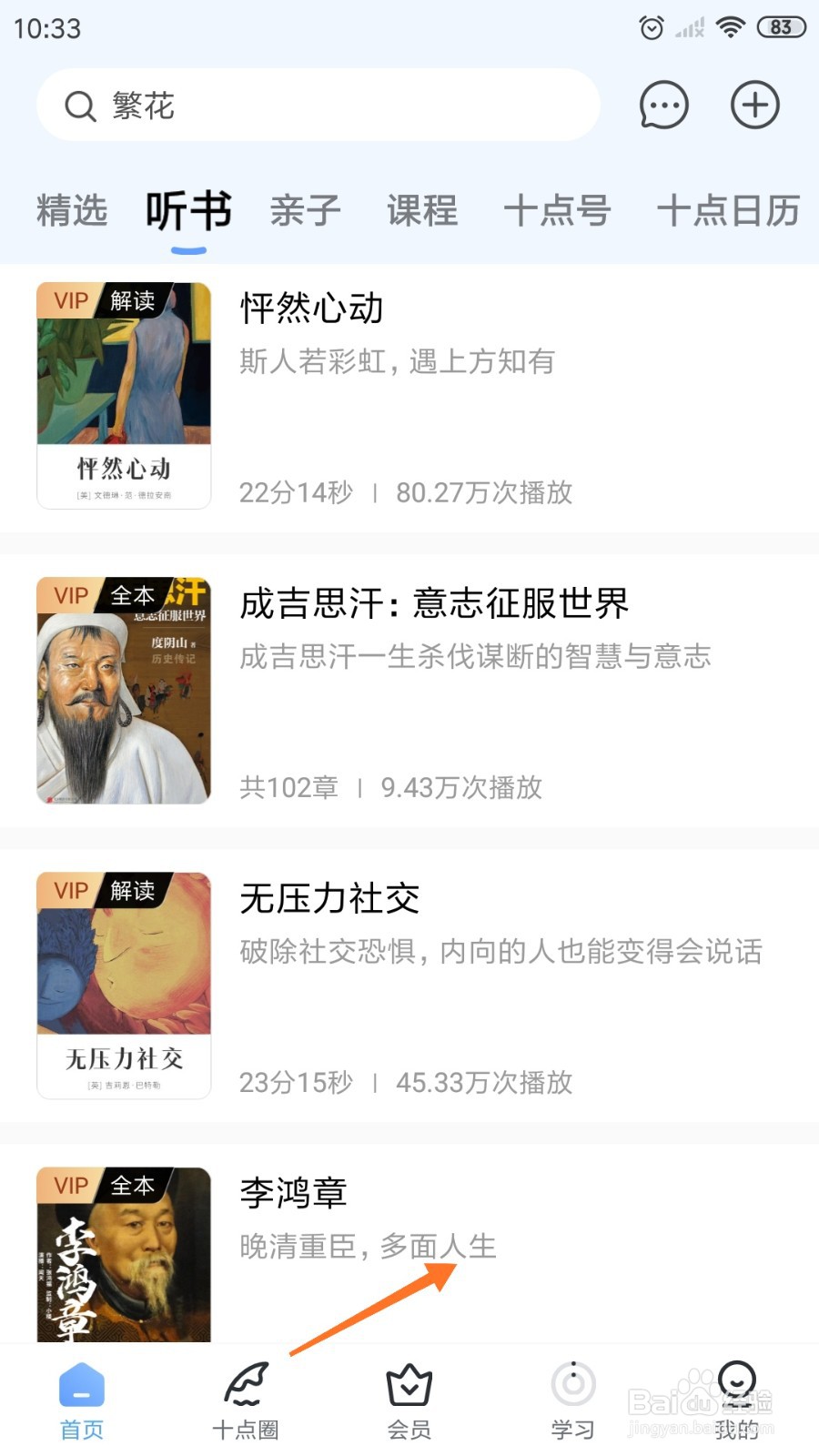Open the 课程 tab

click(x=422, y=211)
